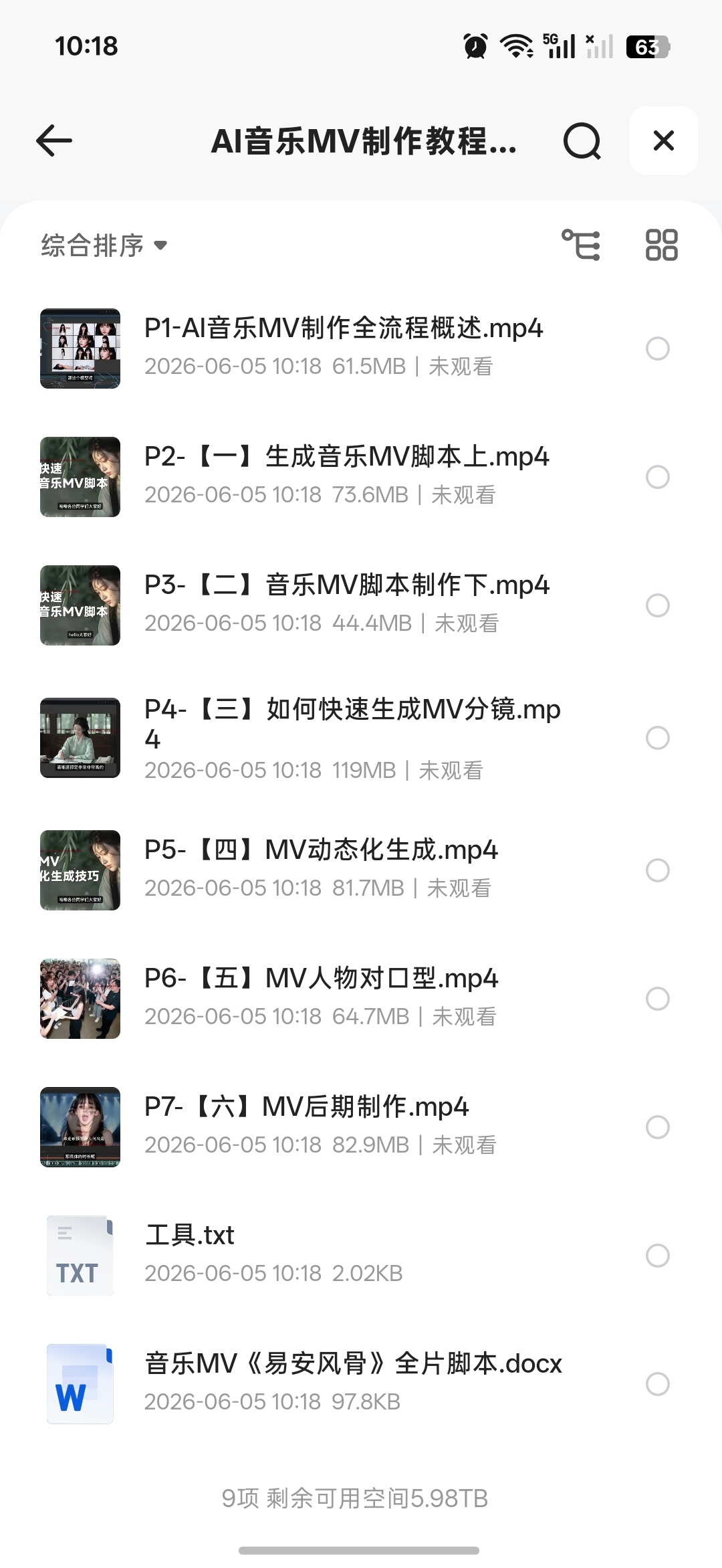The image size is (722, 1568).
Task: Switch to grid layout view
Action: click(661, 245)
